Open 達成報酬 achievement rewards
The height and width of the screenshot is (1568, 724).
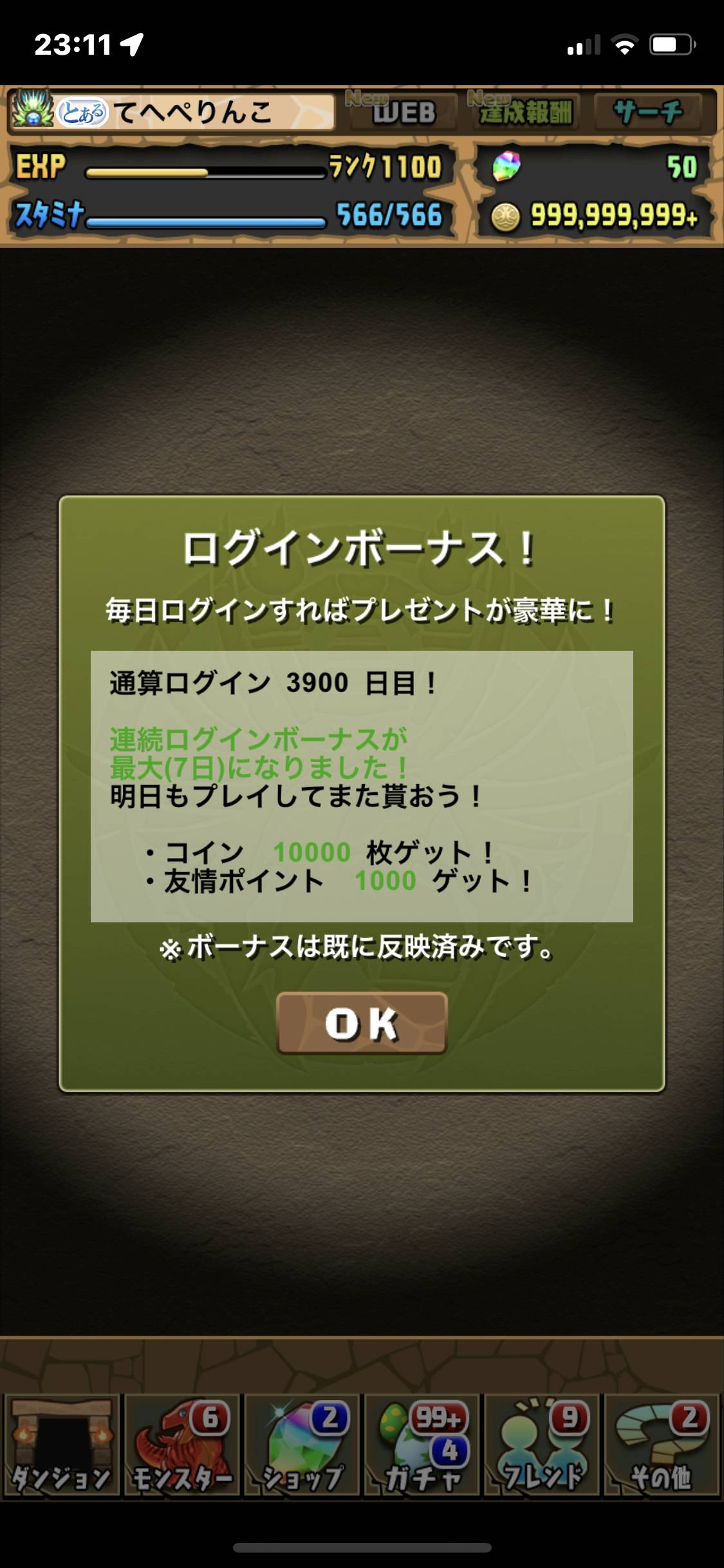(525, 112)
